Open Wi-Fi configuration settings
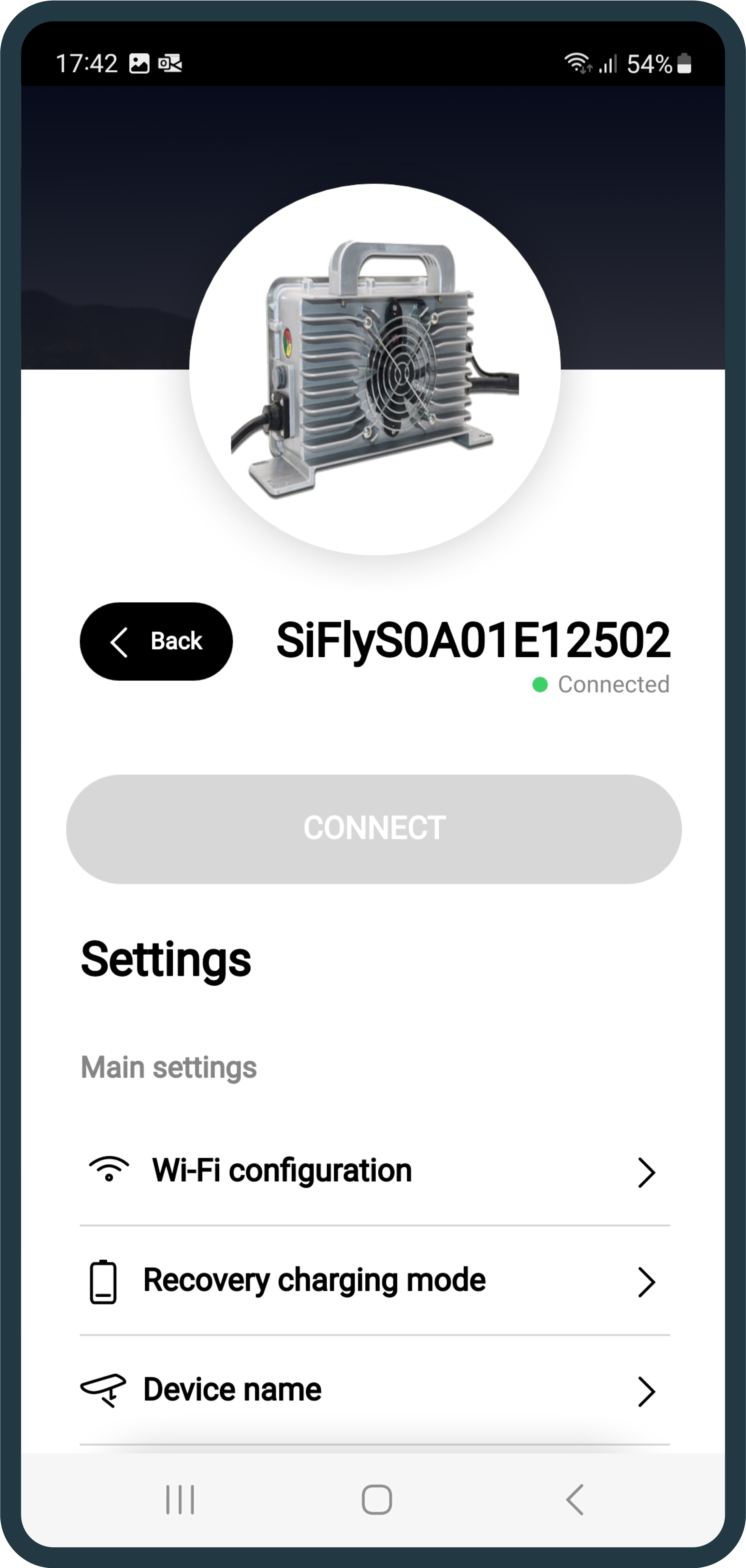This screenshot has width=746, height=1568. coord(373,1171)
